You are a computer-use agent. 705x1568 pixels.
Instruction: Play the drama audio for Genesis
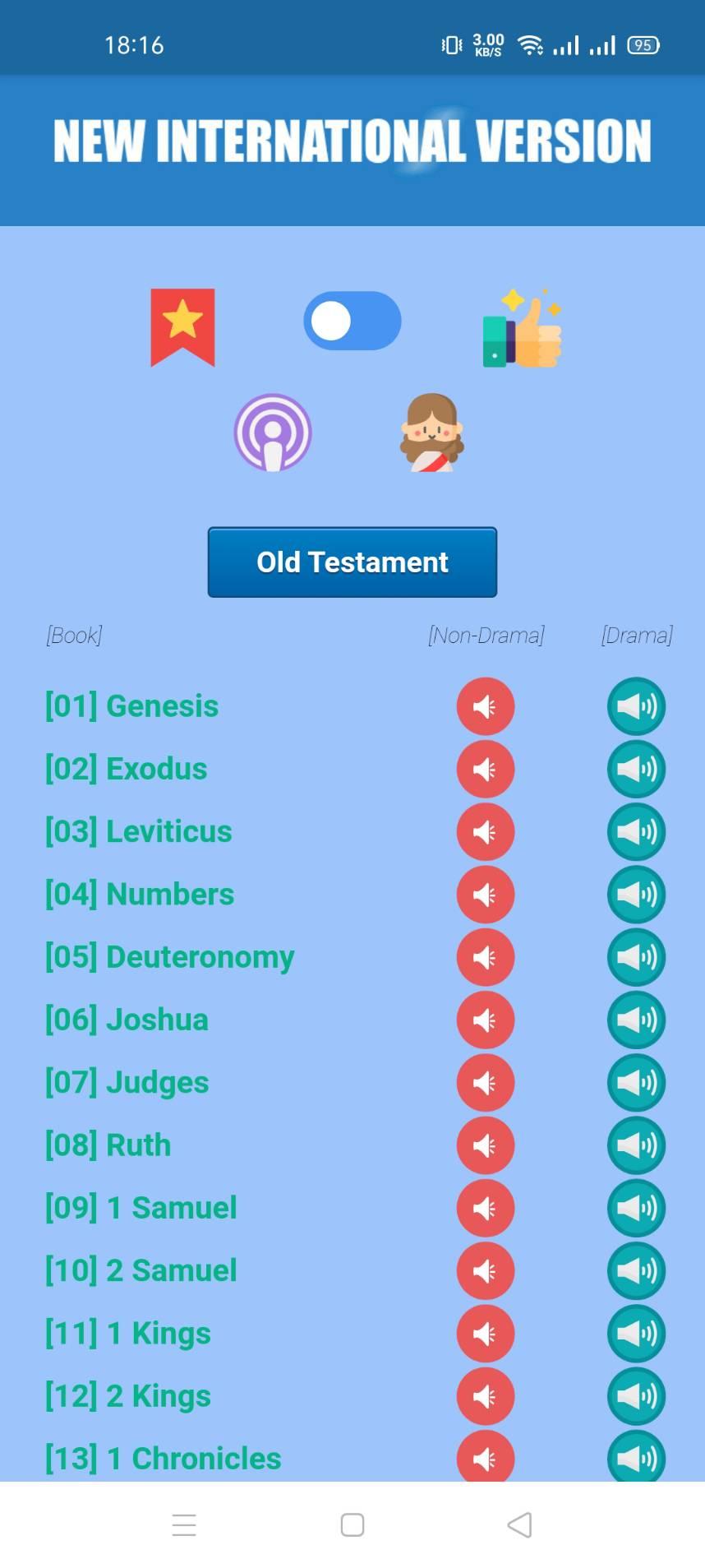click(x=636, y=706)
